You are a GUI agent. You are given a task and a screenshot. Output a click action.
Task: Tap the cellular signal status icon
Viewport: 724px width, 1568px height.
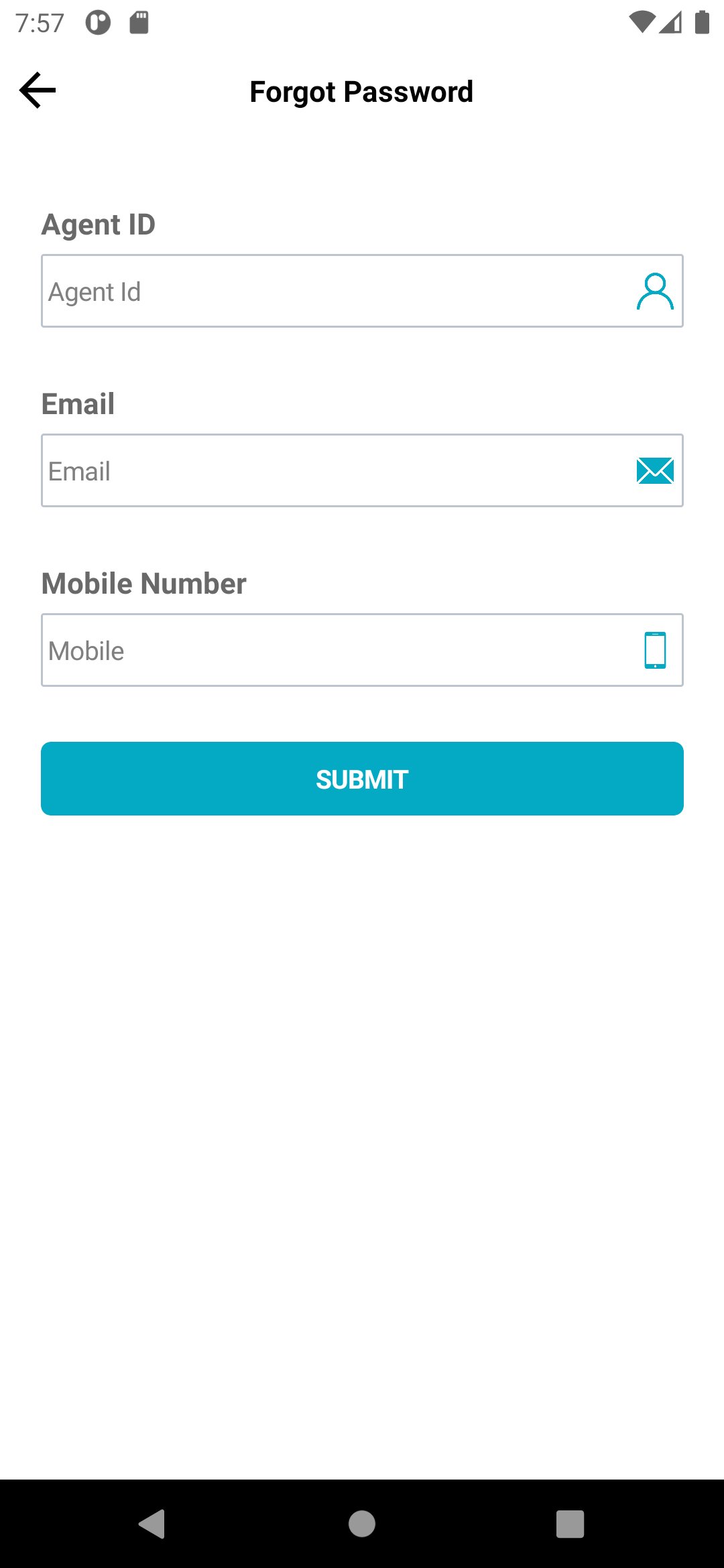click(x=670, y=21)
